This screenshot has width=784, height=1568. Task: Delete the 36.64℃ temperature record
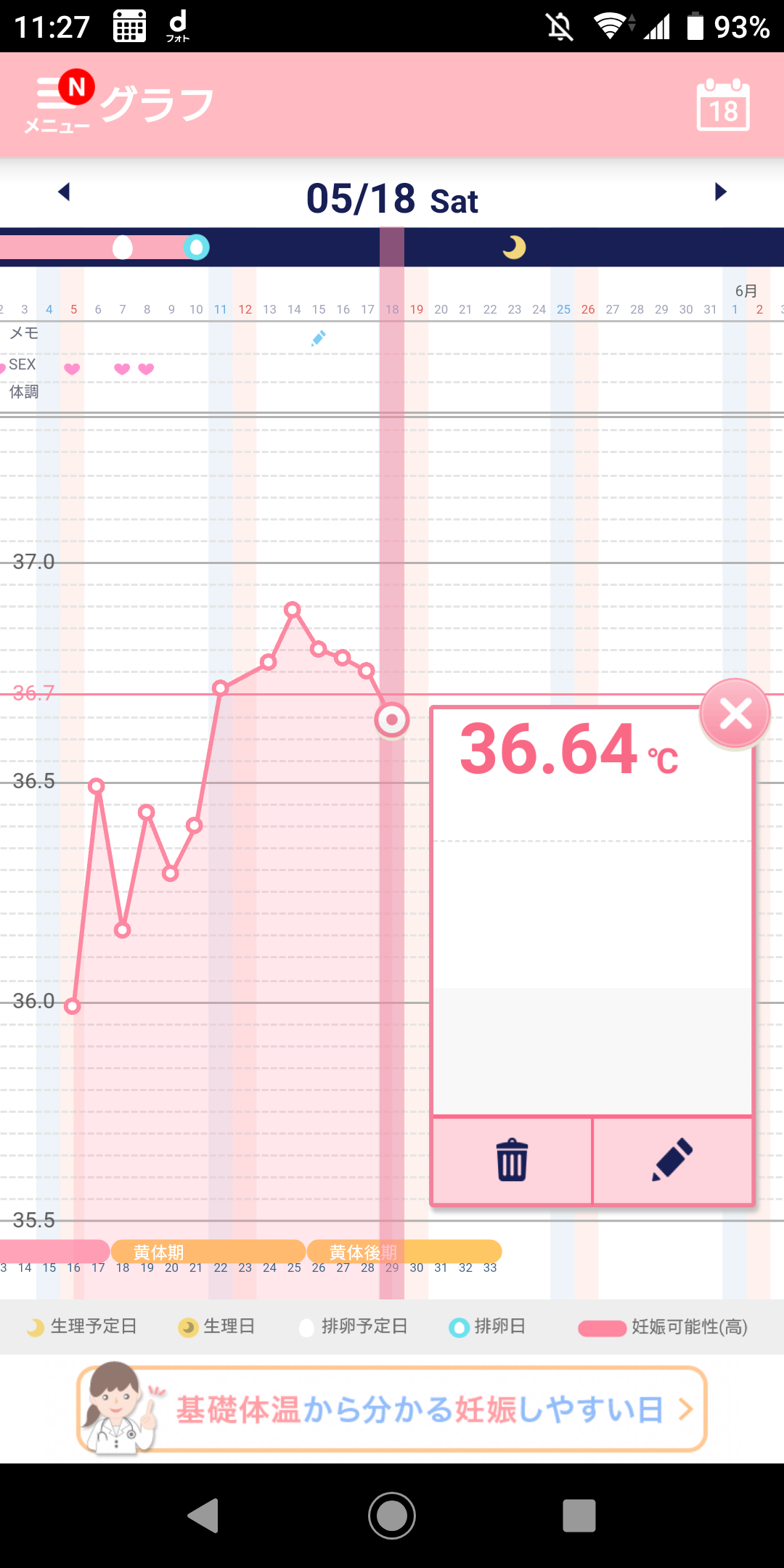coord(512,1160)
